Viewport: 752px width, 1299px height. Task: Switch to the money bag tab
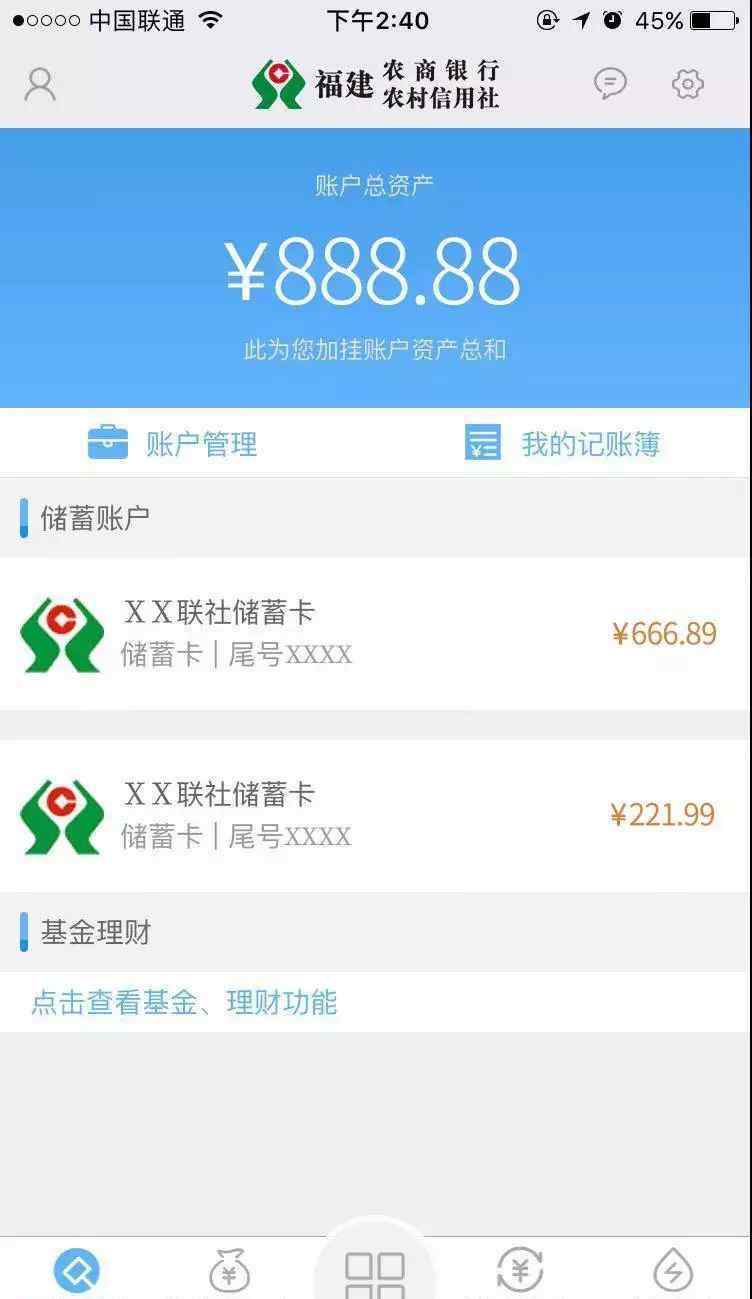point(229,1271)
